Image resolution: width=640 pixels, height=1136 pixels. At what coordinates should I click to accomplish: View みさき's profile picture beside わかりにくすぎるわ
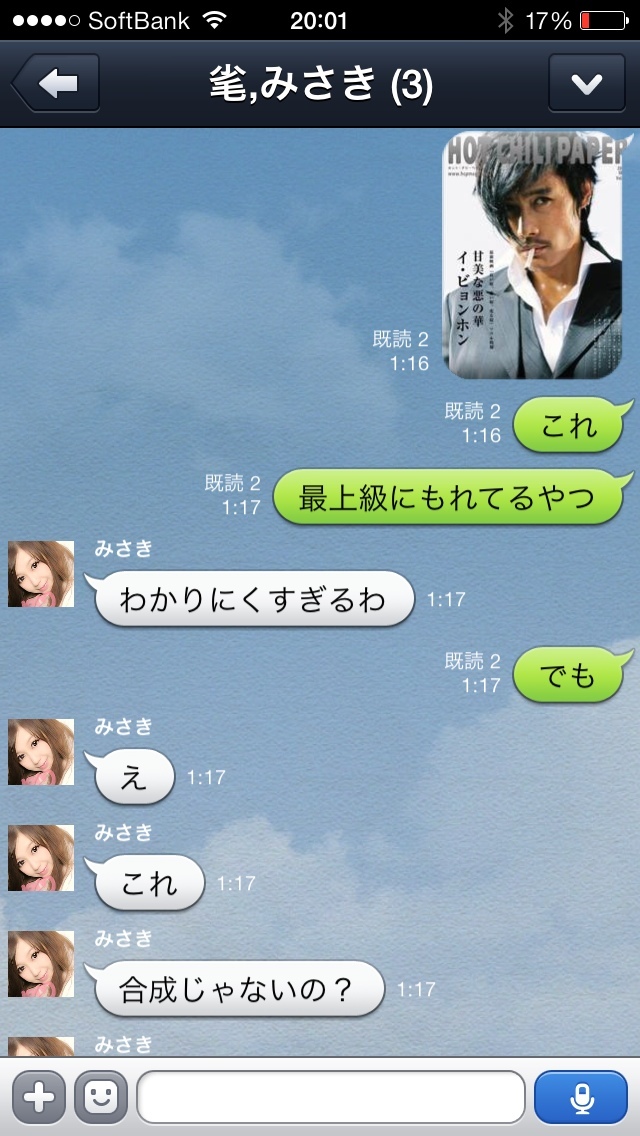(41, 575)
